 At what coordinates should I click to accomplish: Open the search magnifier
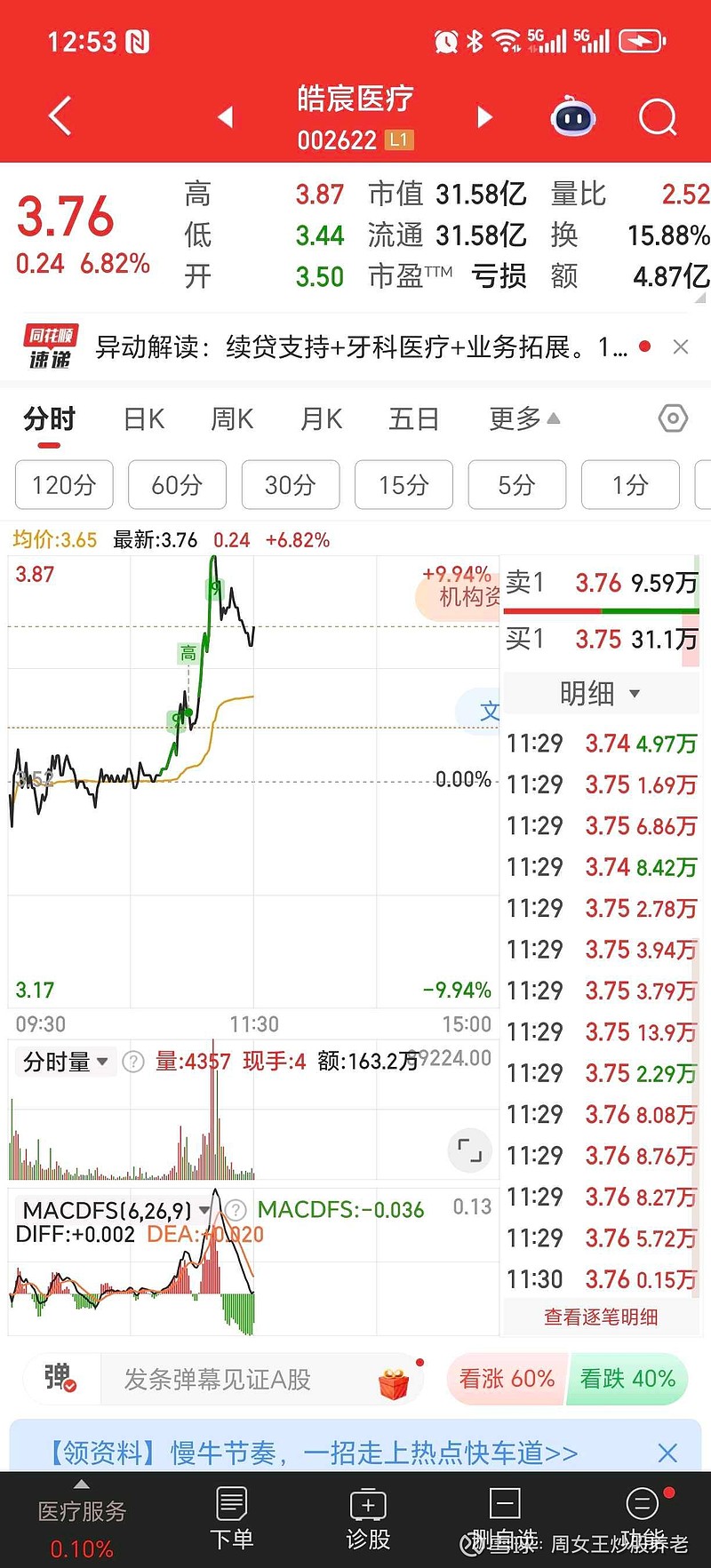coord(658,116)
